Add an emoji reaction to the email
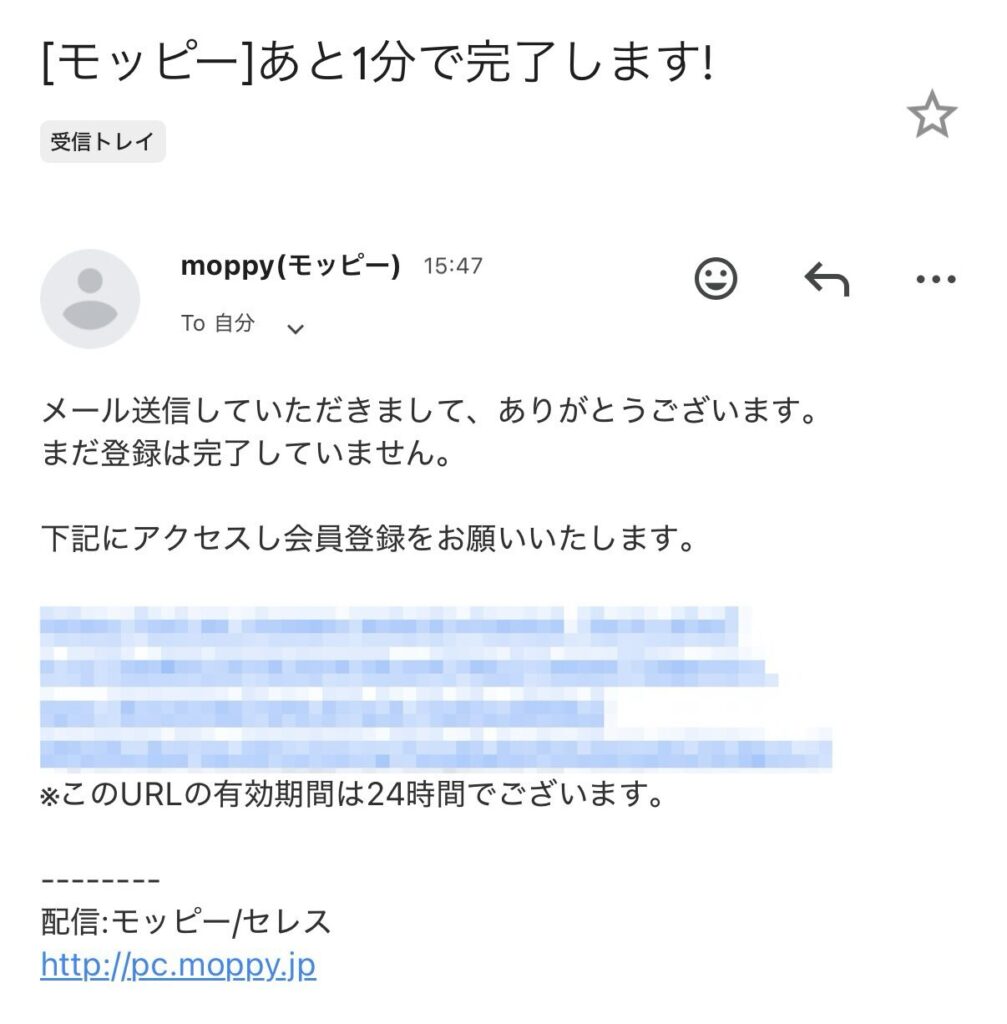Image resolution: width=1007 pixels, height=1024 pixels. tap(715, 279)
